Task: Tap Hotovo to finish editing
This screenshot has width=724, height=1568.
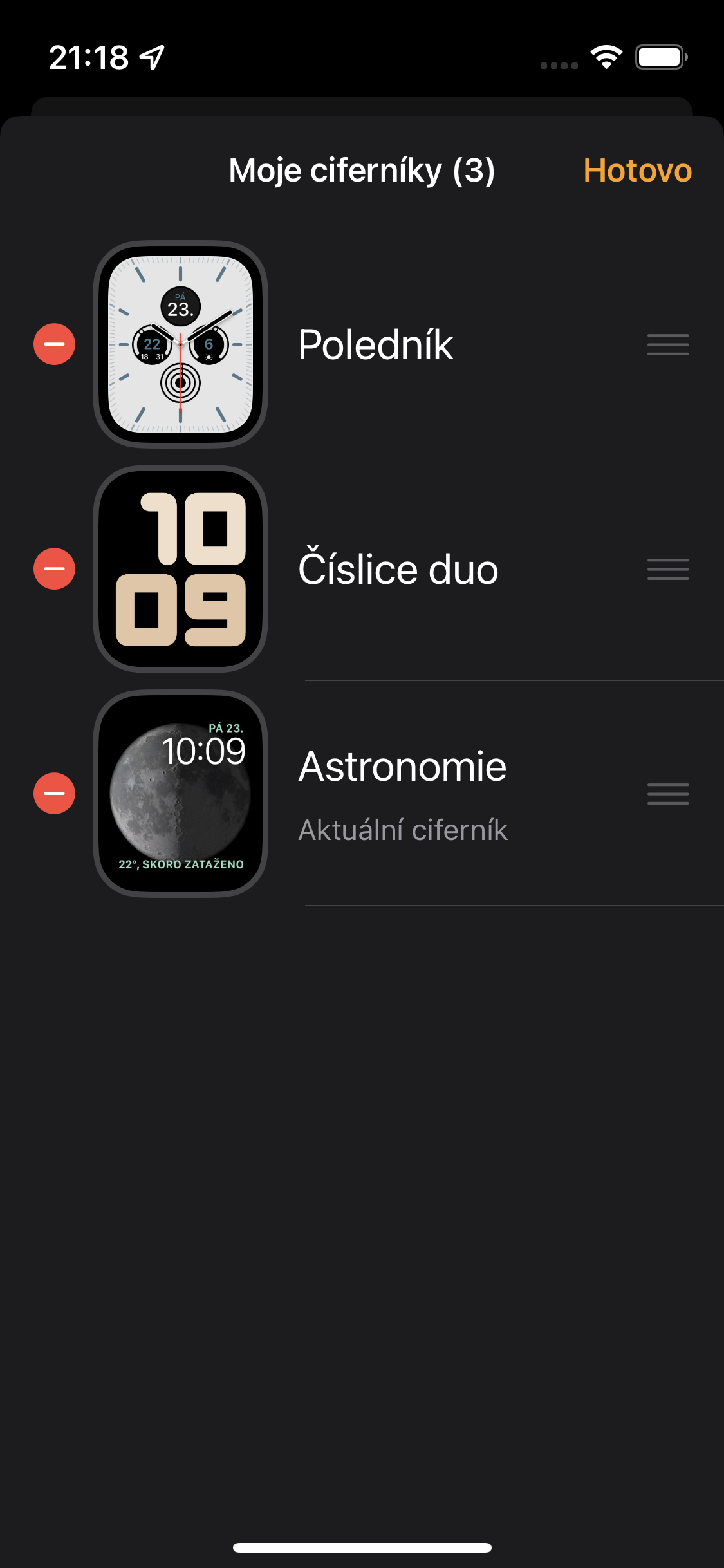Action: tap(637, 171)
